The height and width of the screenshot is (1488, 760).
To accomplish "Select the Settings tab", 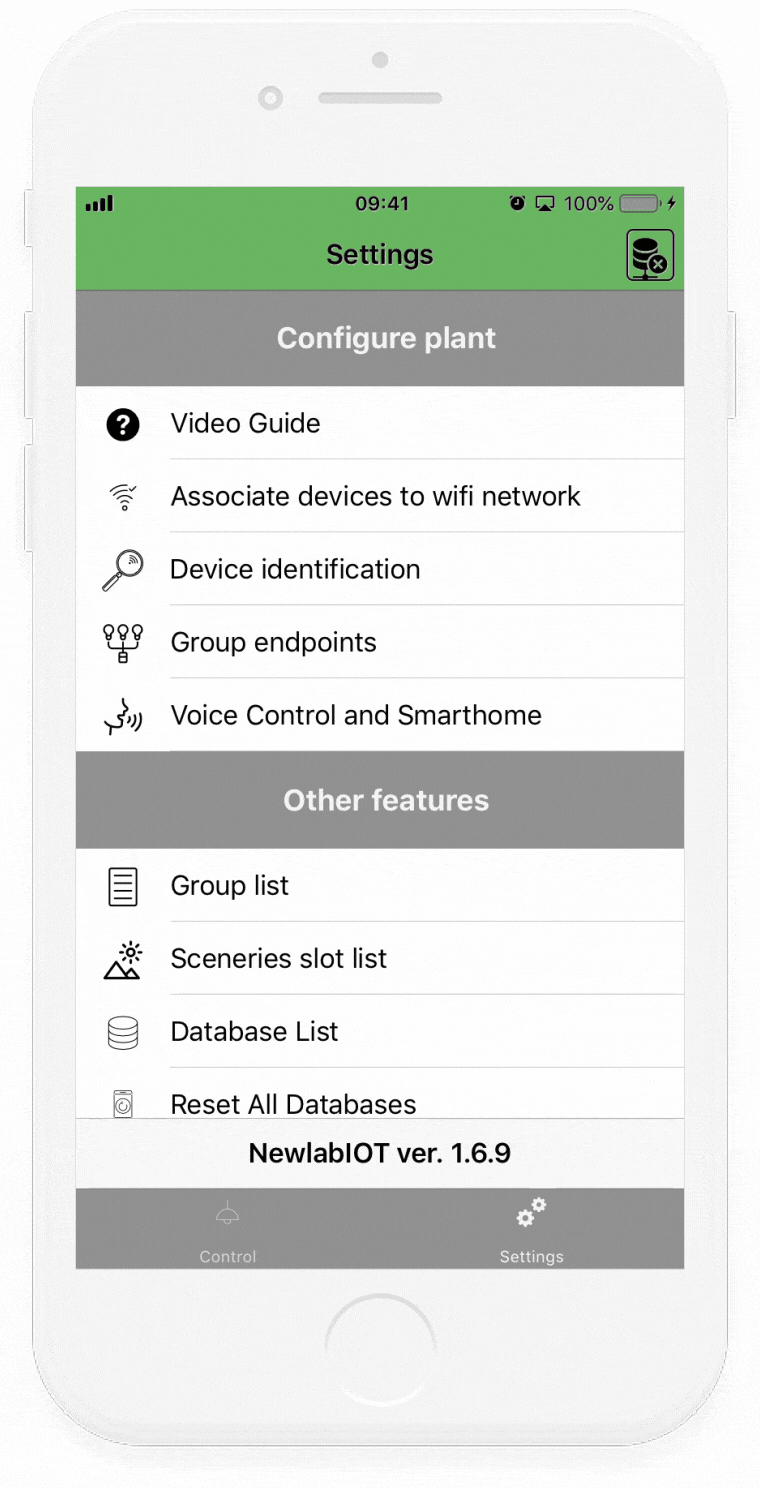I will 532,1229.
